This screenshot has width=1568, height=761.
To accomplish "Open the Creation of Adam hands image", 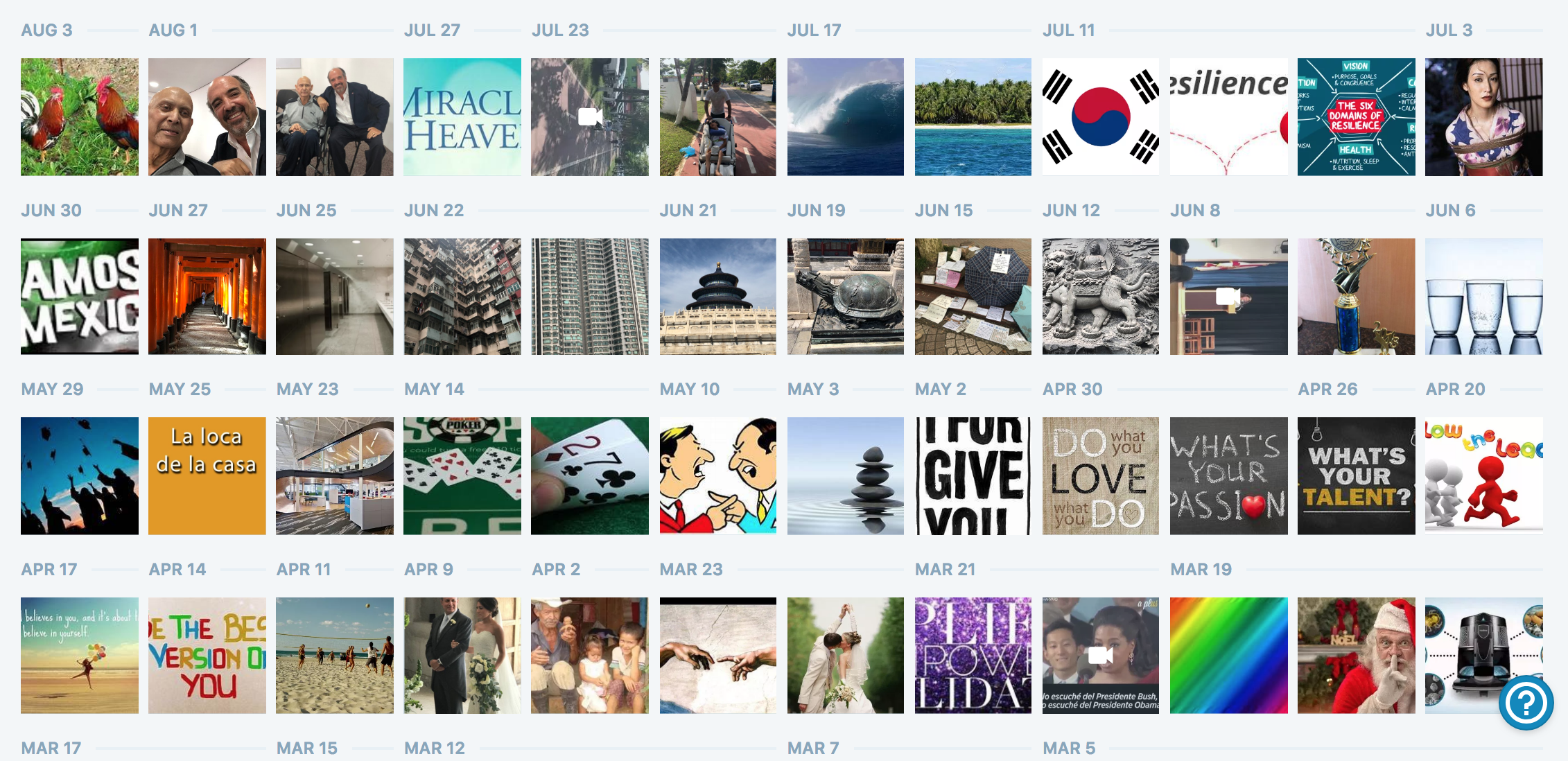I will pyautogui.click(x=717, y=656).
